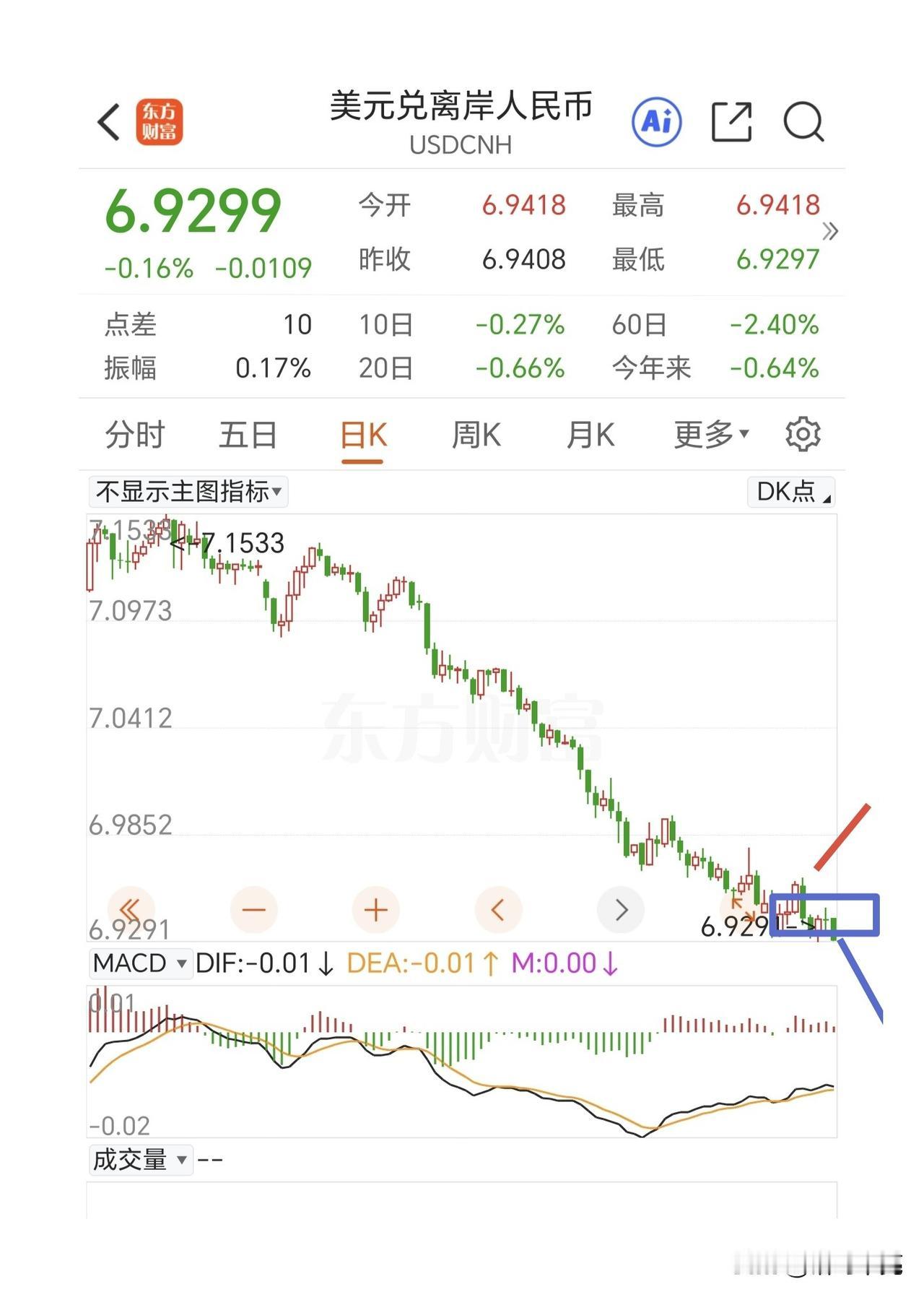Zoom out the chart with minus button
Screen dimensions: 924x1297
click(254, 909)
